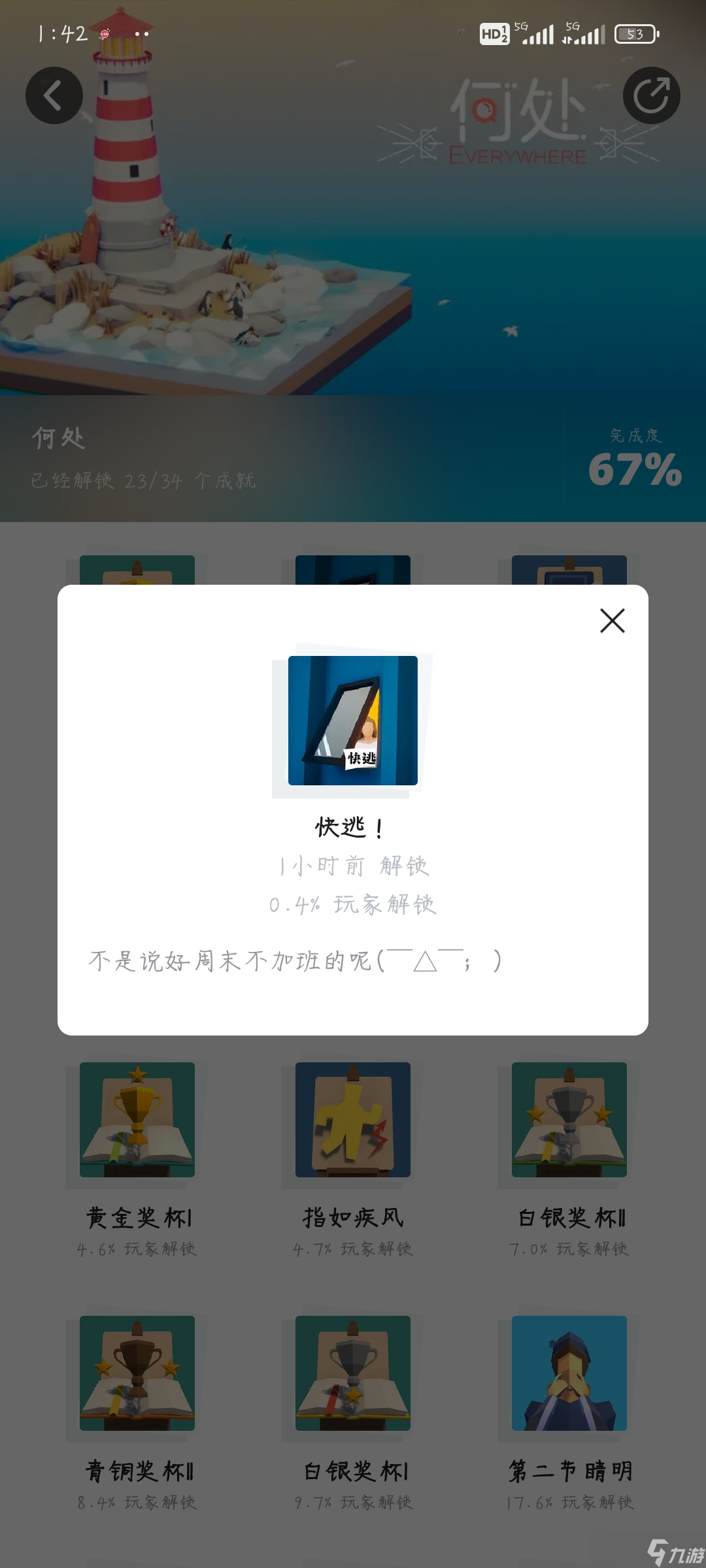Go back using the top-left arrow

[x=54, y=95]
